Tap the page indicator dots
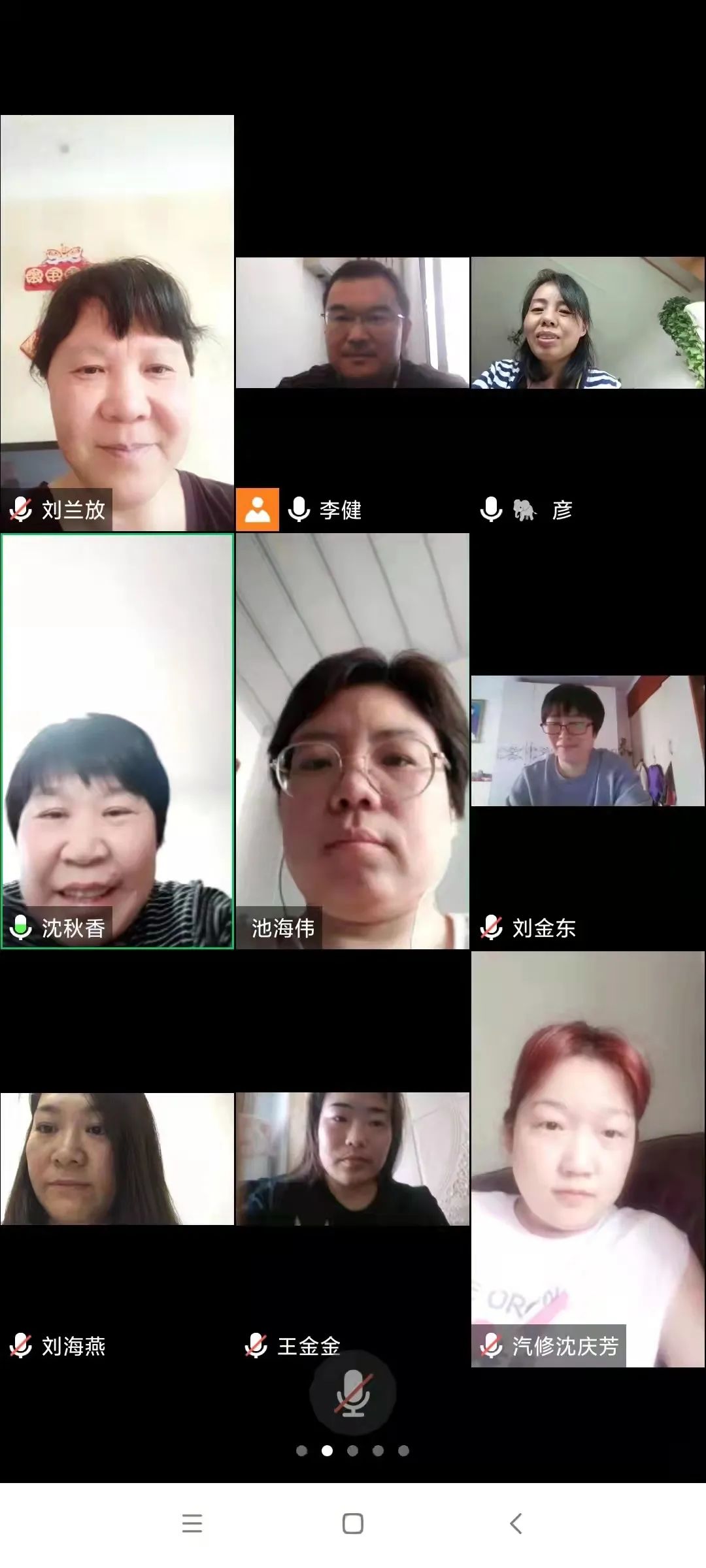This screenshot has width=706, height=1568. [x=353, y=1450]
